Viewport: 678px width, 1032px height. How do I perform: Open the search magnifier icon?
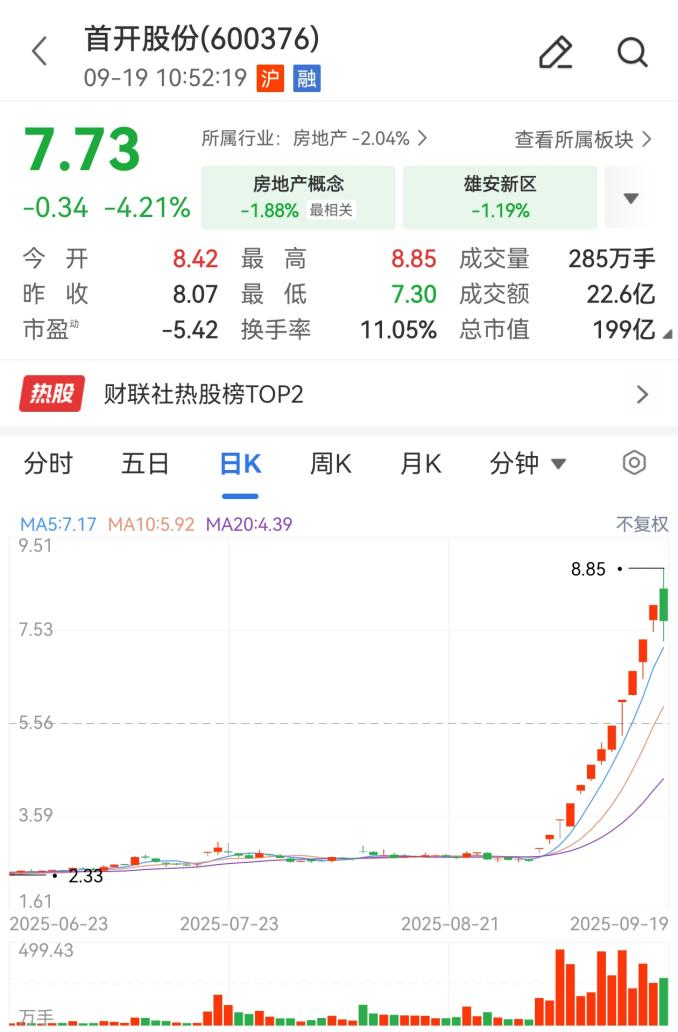pos(632,52)
